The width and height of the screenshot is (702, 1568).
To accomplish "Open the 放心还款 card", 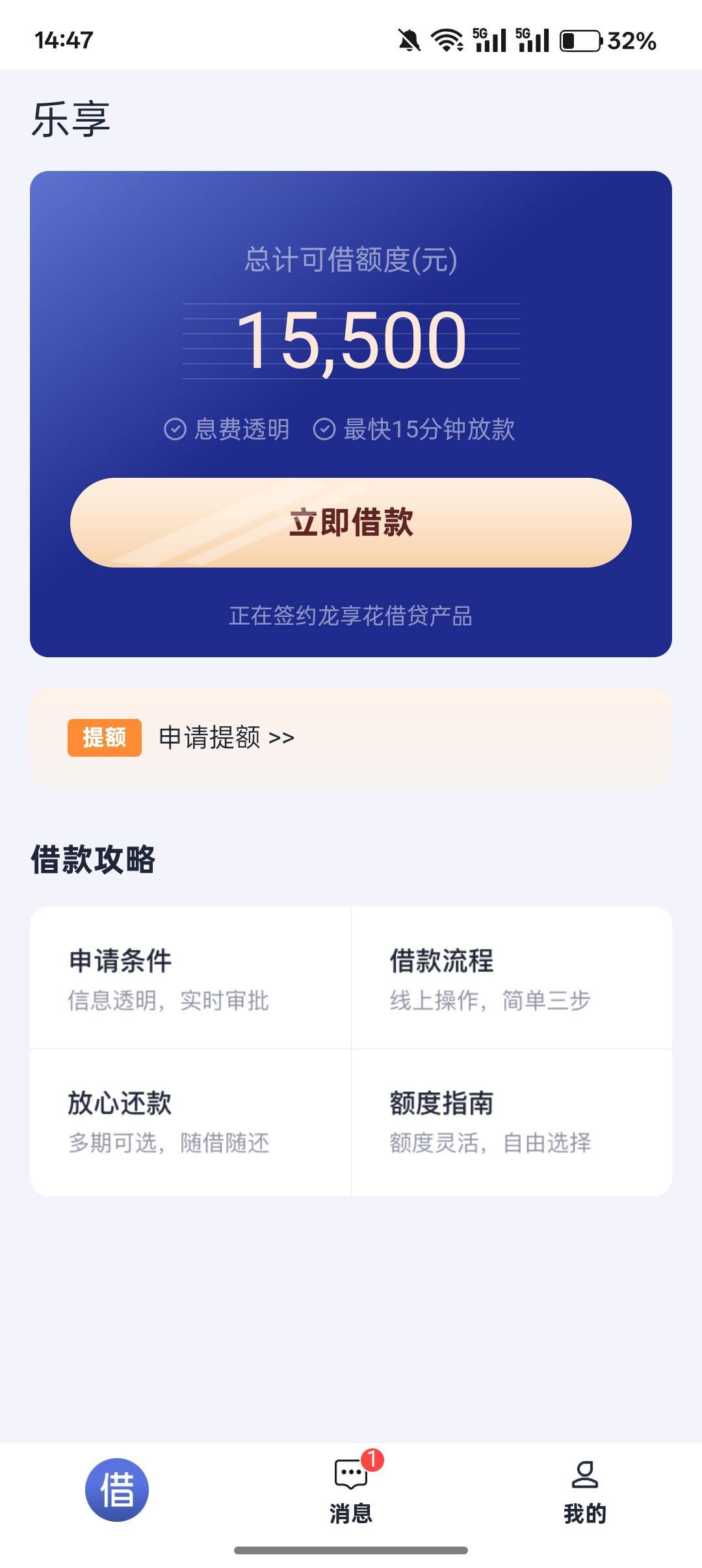I will coord(190,1123).
